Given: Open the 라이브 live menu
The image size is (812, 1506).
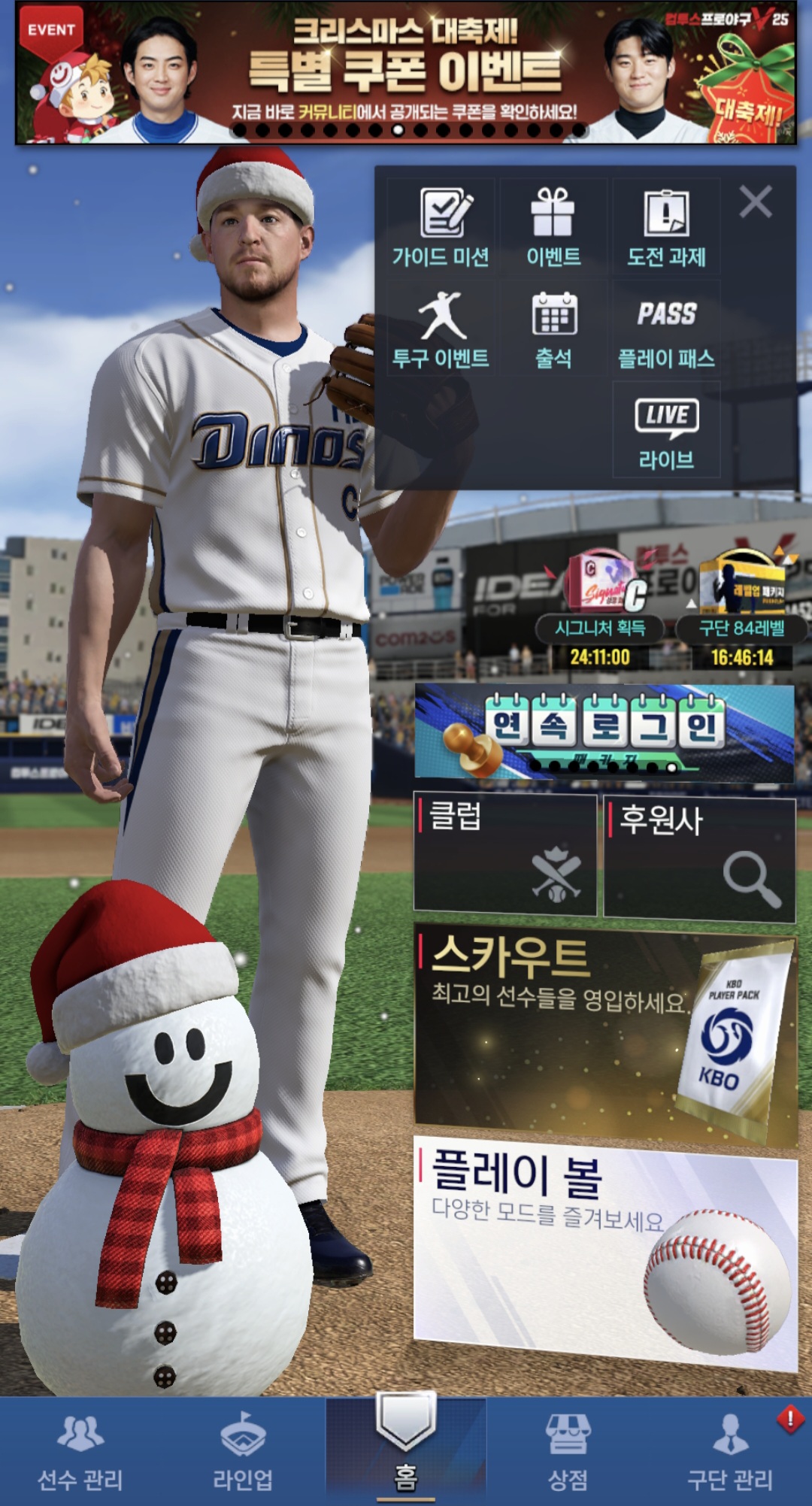Looking at the screenshot, I should (x=666, y=431).
